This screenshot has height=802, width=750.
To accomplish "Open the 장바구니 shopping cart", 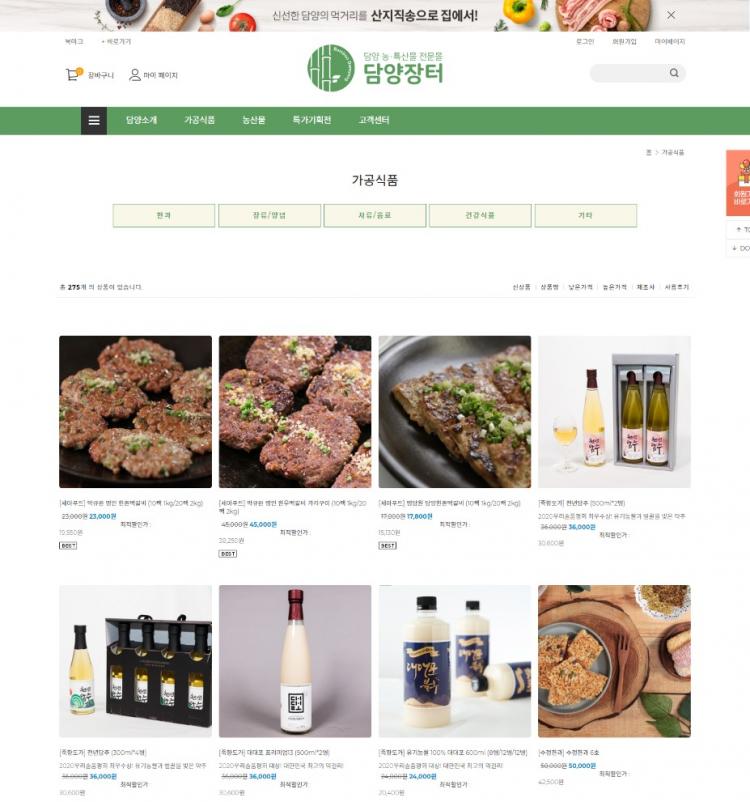I will (x=90, y=75).
